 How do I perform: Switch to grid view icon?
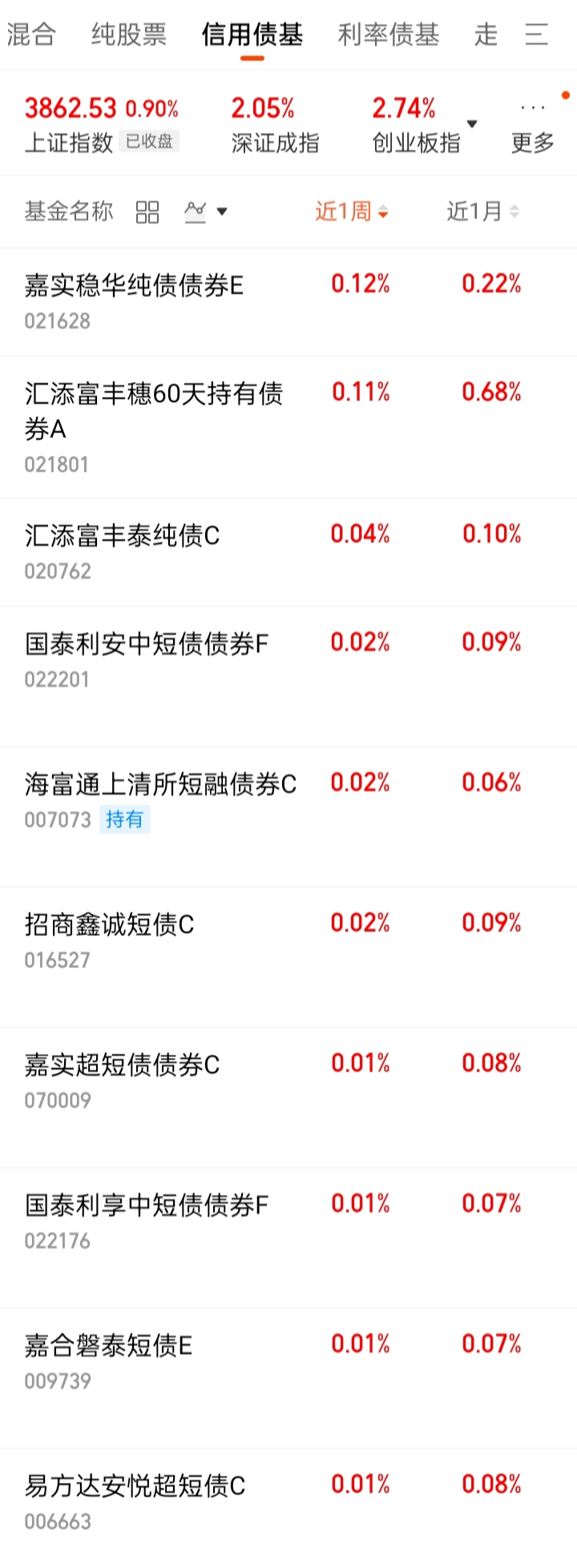pos(147,212)
